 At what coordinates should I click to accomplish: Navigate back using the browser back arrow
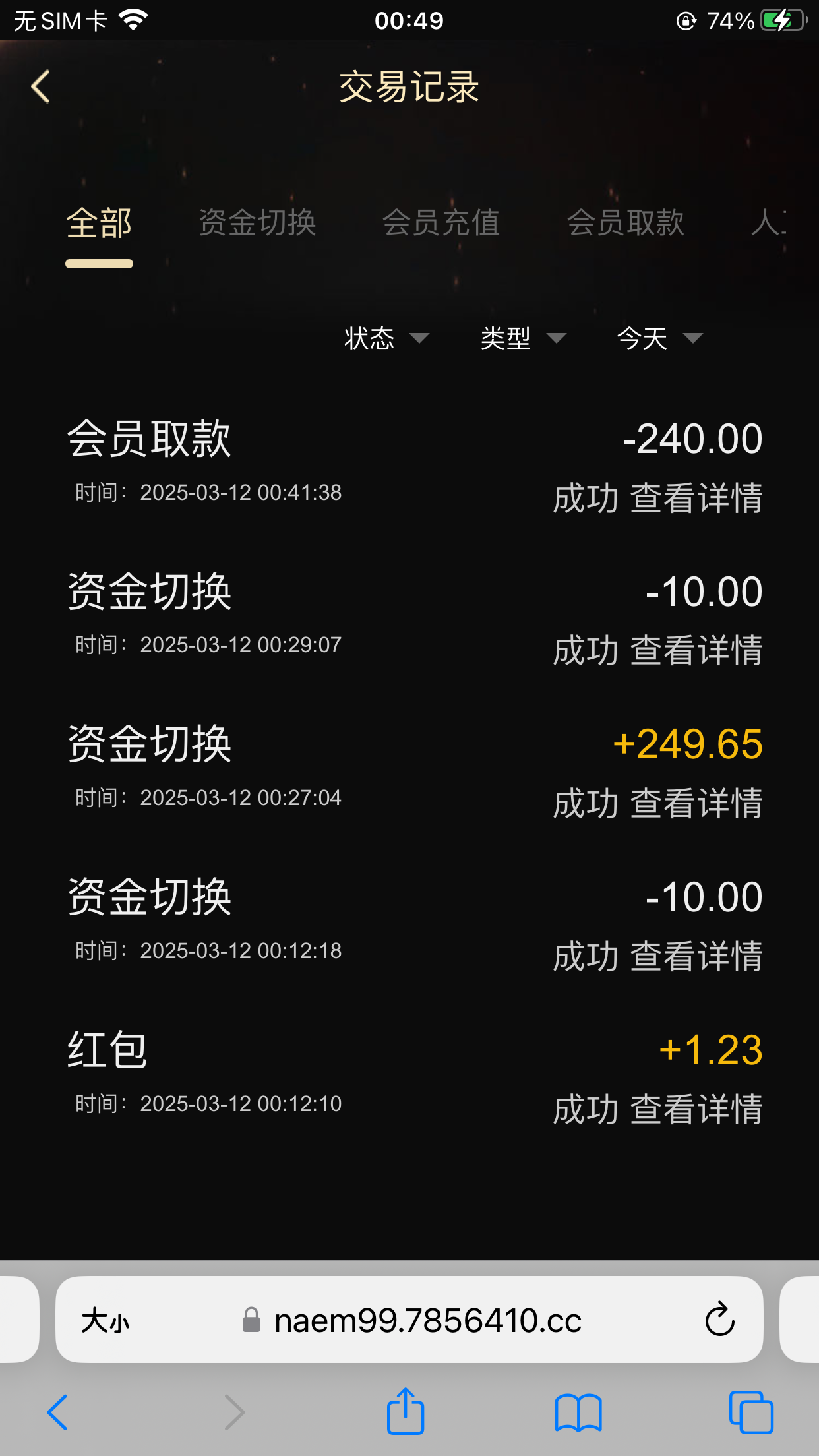57,1411
